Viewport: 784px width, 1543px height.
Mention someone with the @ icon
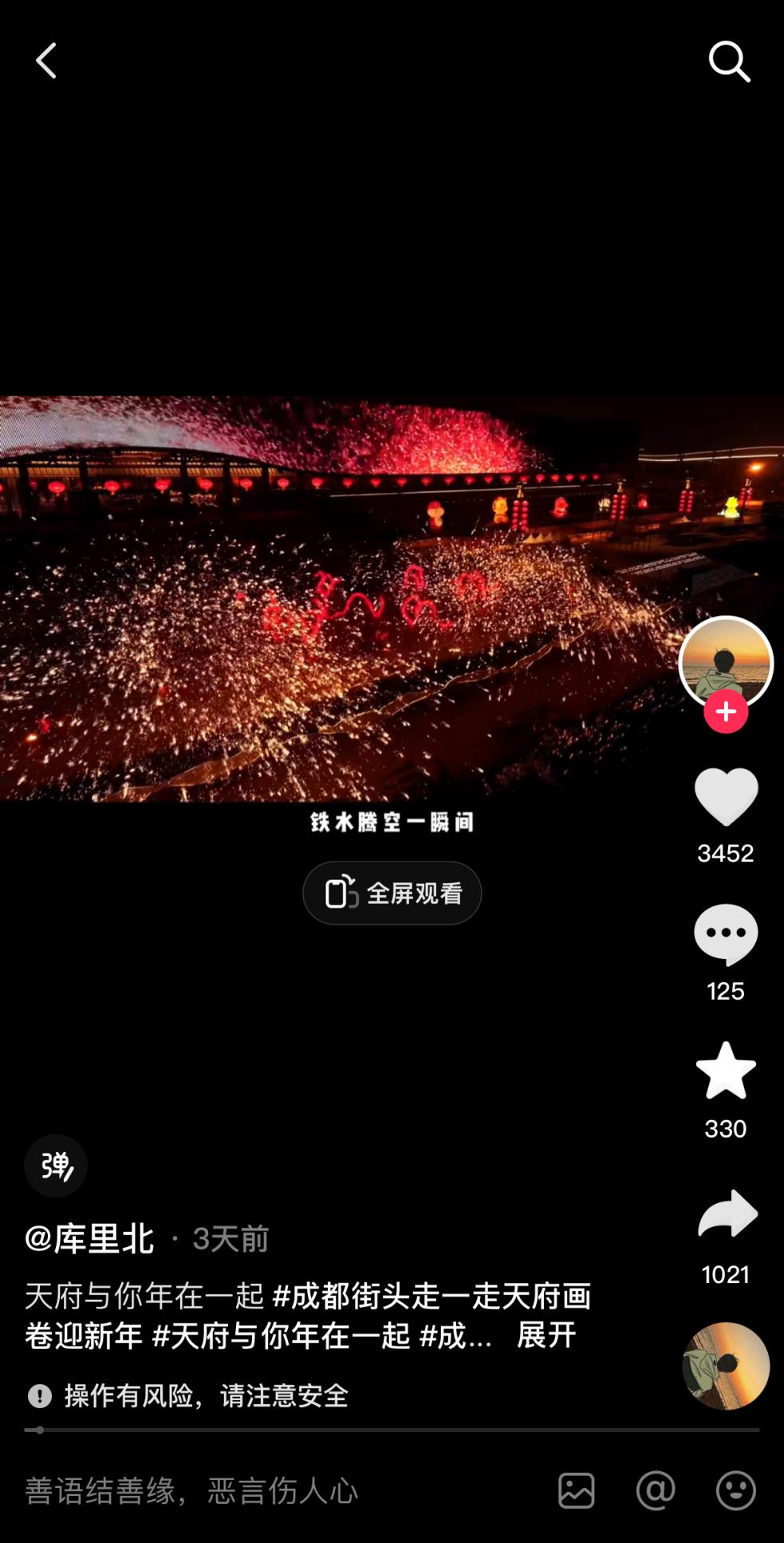(656, 1490)
